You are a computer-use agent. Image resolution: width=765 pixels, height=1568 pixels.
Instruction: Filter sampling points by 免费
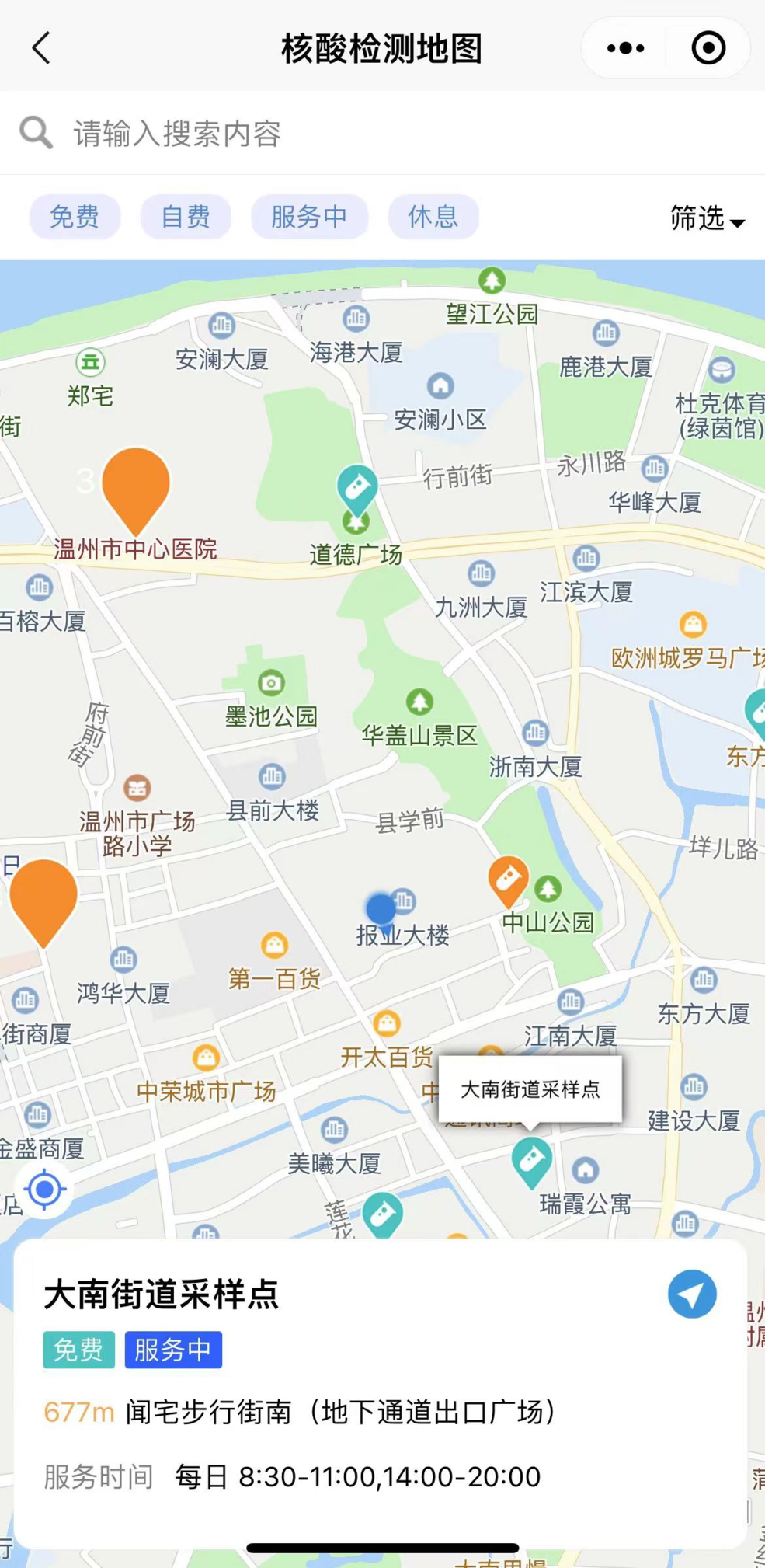75,217
